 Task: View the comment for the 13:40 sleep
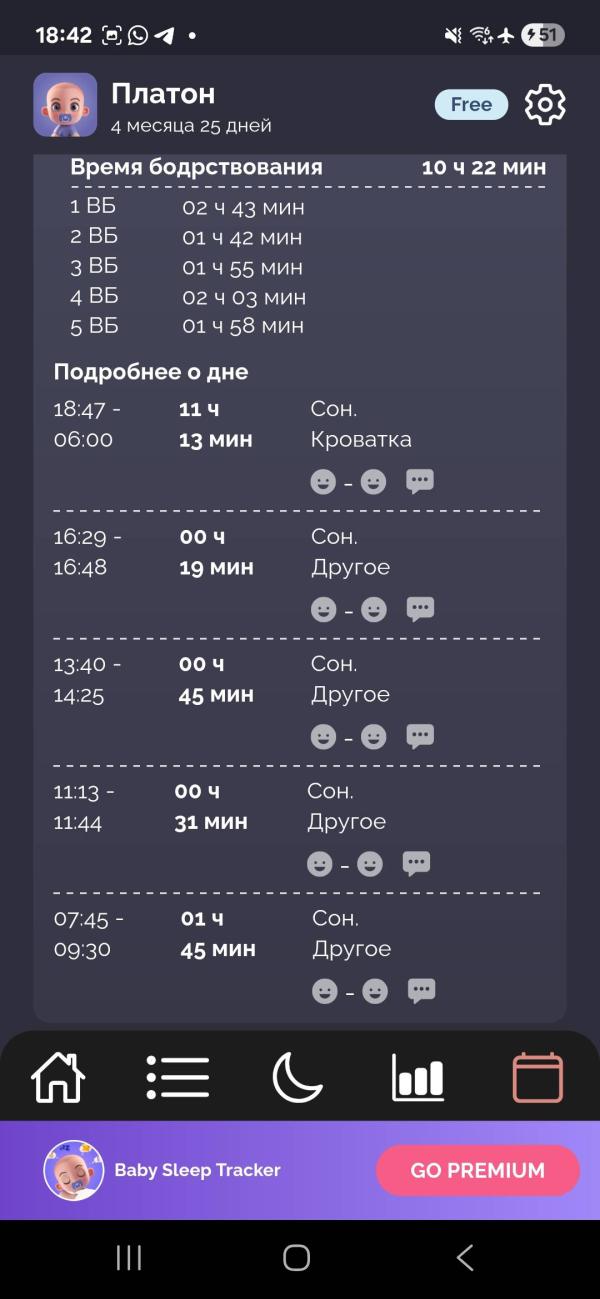point(420,737)
